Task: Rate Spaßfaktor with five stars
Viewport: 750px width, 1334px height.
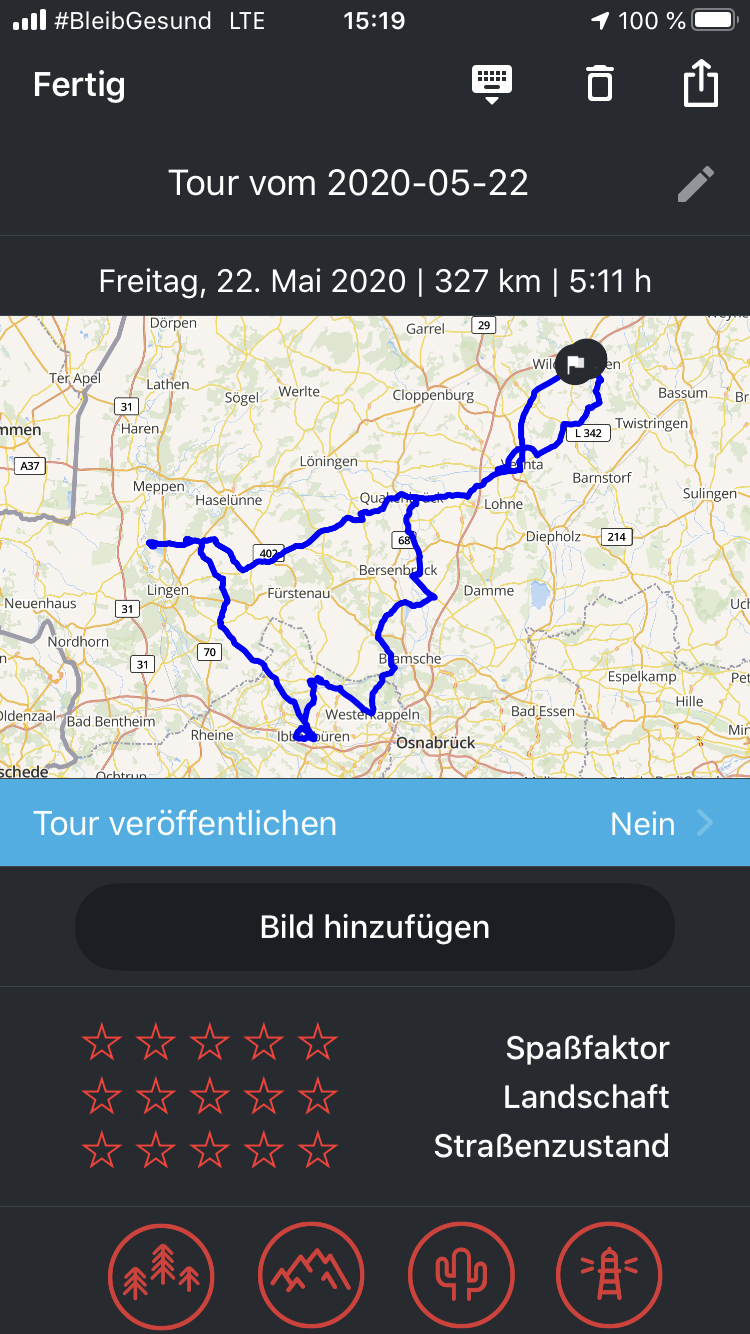Action: tap(318, 1043)
